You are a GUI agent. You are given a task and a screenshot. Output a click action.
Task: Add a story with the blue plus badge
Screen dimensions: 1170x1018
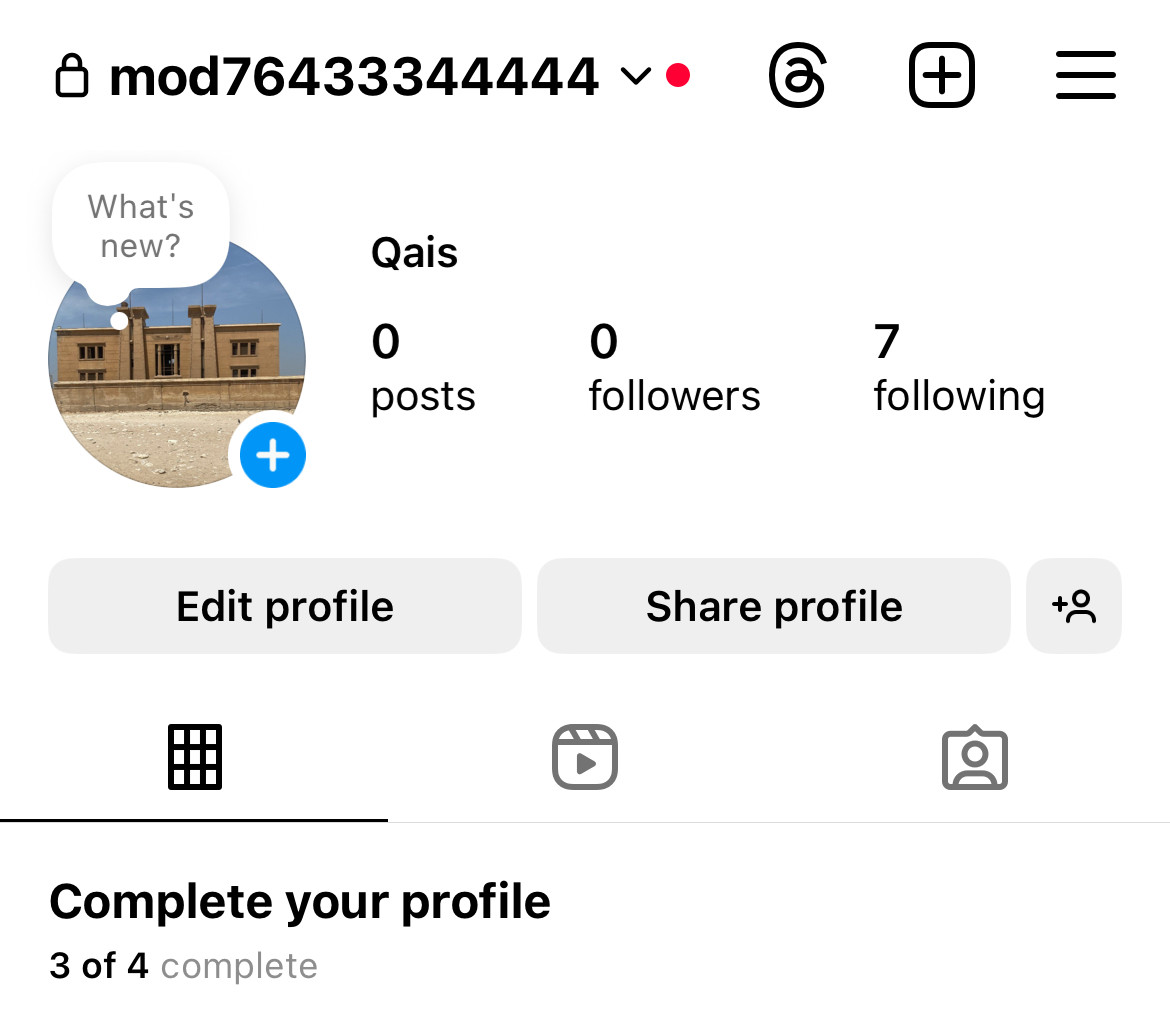(273, 455)
